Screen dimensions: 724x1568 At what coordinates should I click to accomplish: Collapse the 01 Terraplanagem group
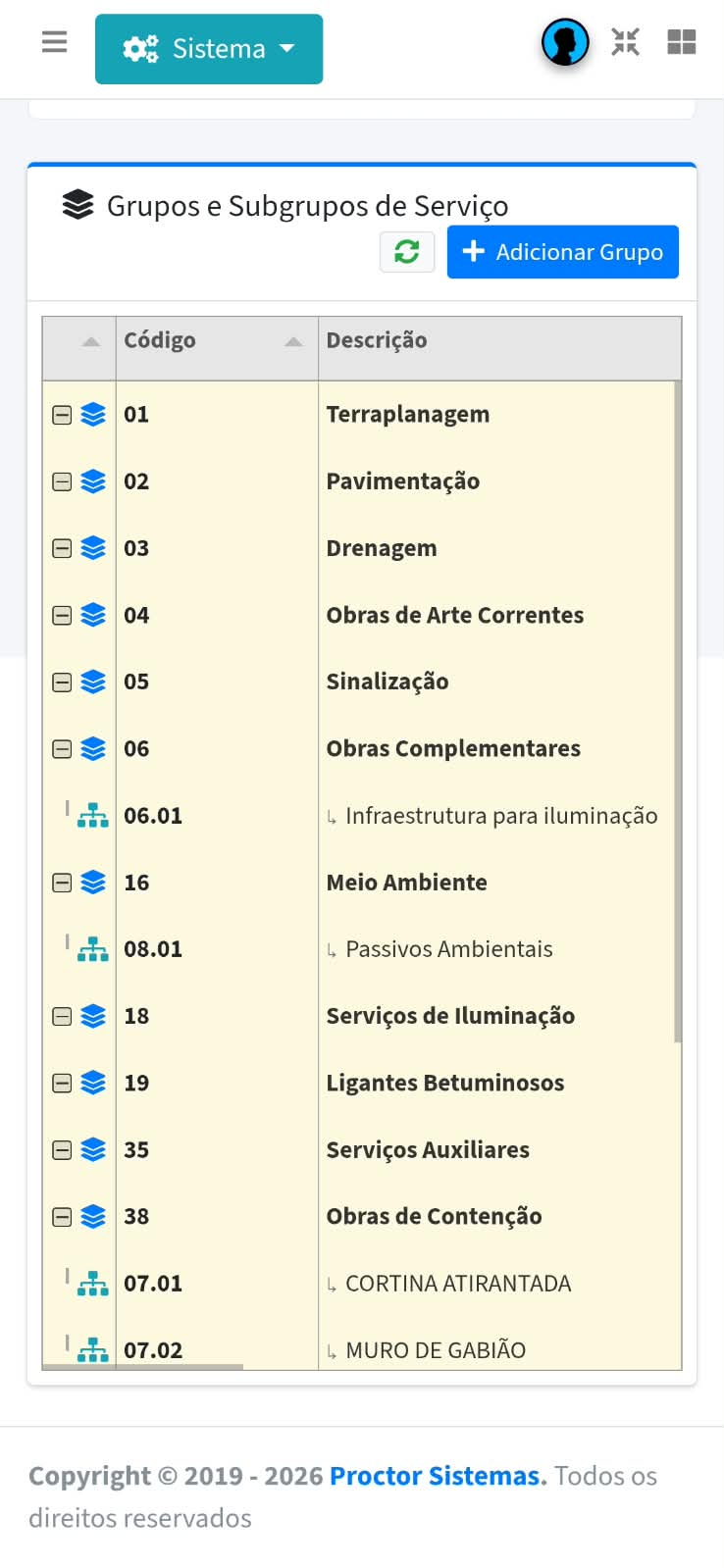pos(62,415)
